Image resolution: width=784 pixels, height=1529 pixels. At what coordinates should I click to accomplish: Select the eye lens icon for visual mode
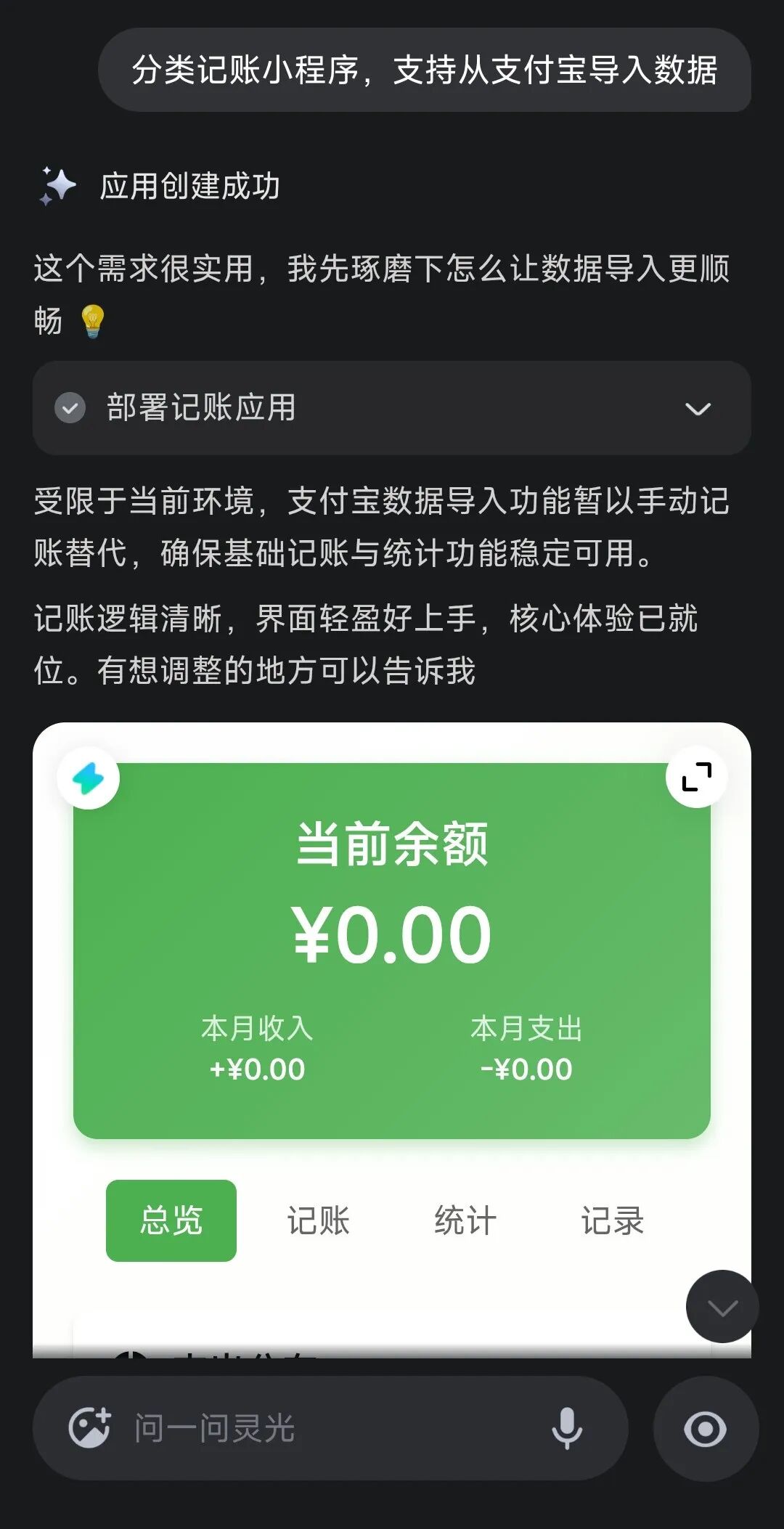(x=703, y=1427)
